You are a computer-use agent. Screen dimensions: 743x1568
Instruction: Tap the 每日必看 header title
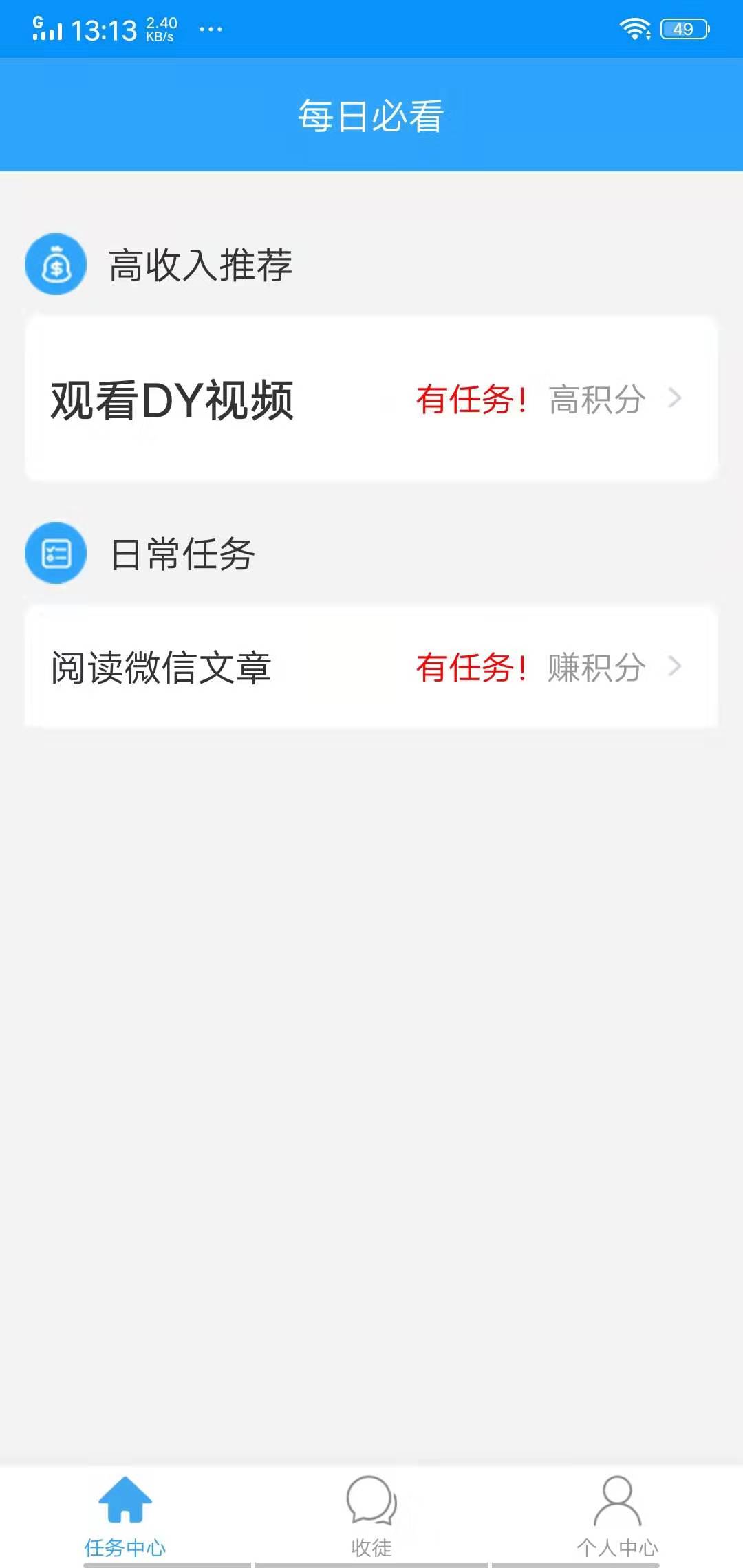pos(371,113)
